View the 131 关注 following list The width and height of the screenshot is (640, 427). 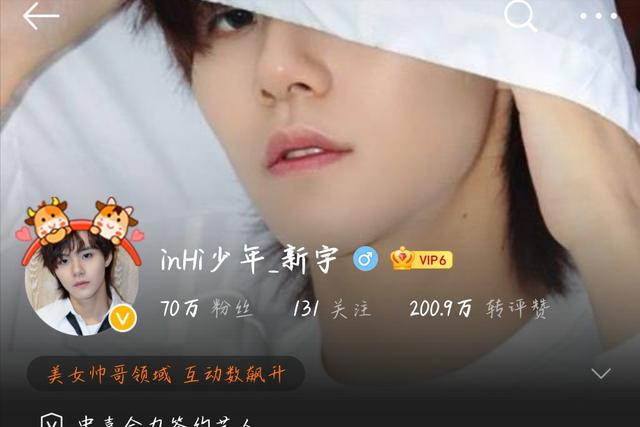331,309
